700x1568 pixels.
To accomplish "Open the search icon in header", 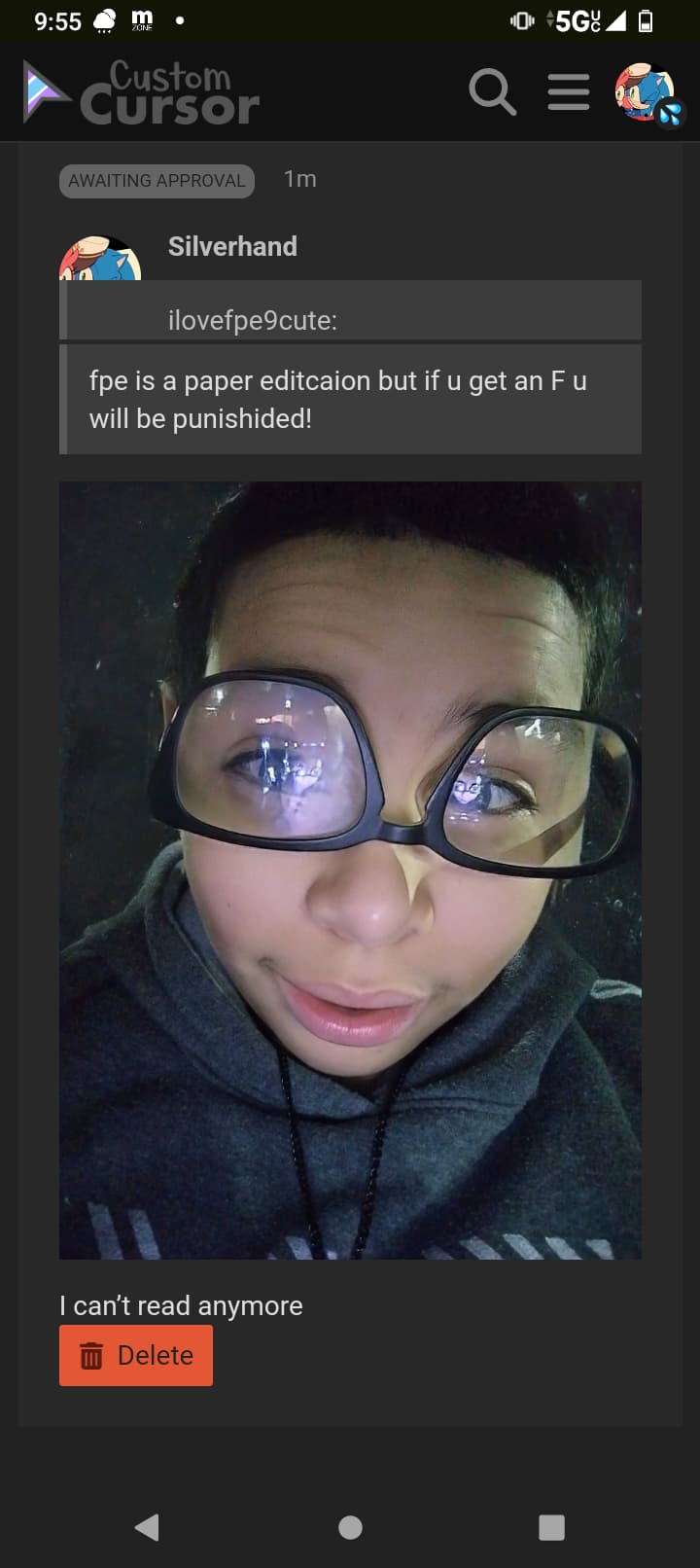I will pyautogui.click(x=492, y=92).
